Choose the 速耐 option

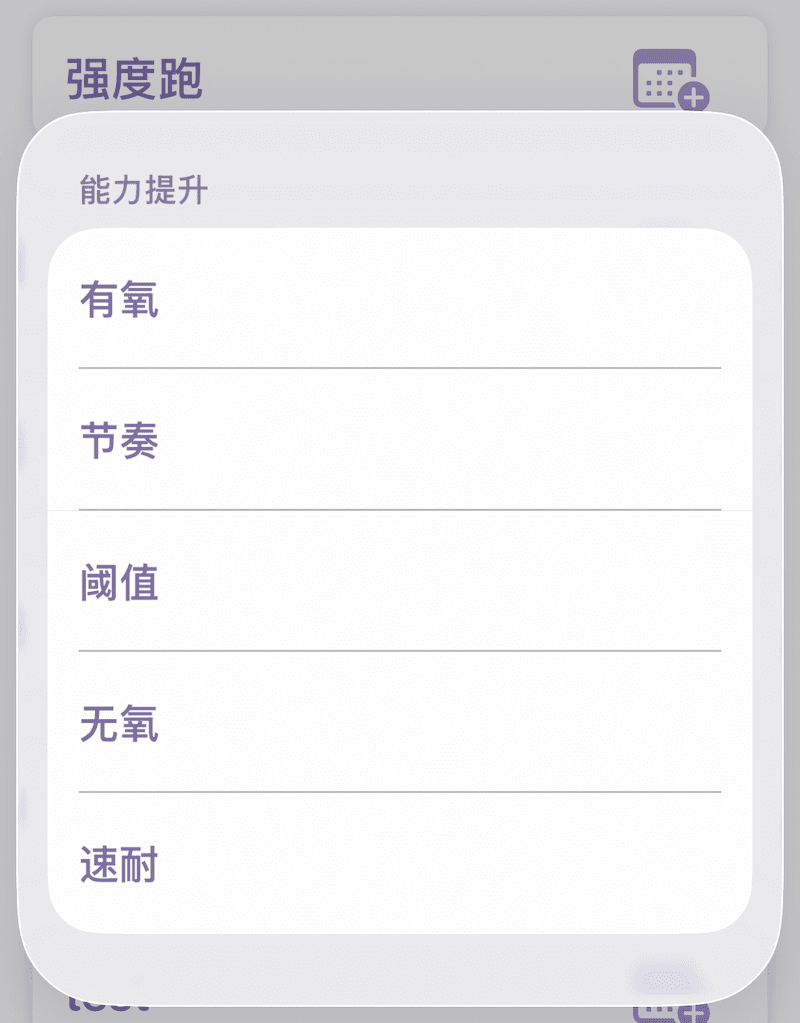[399, 865]
